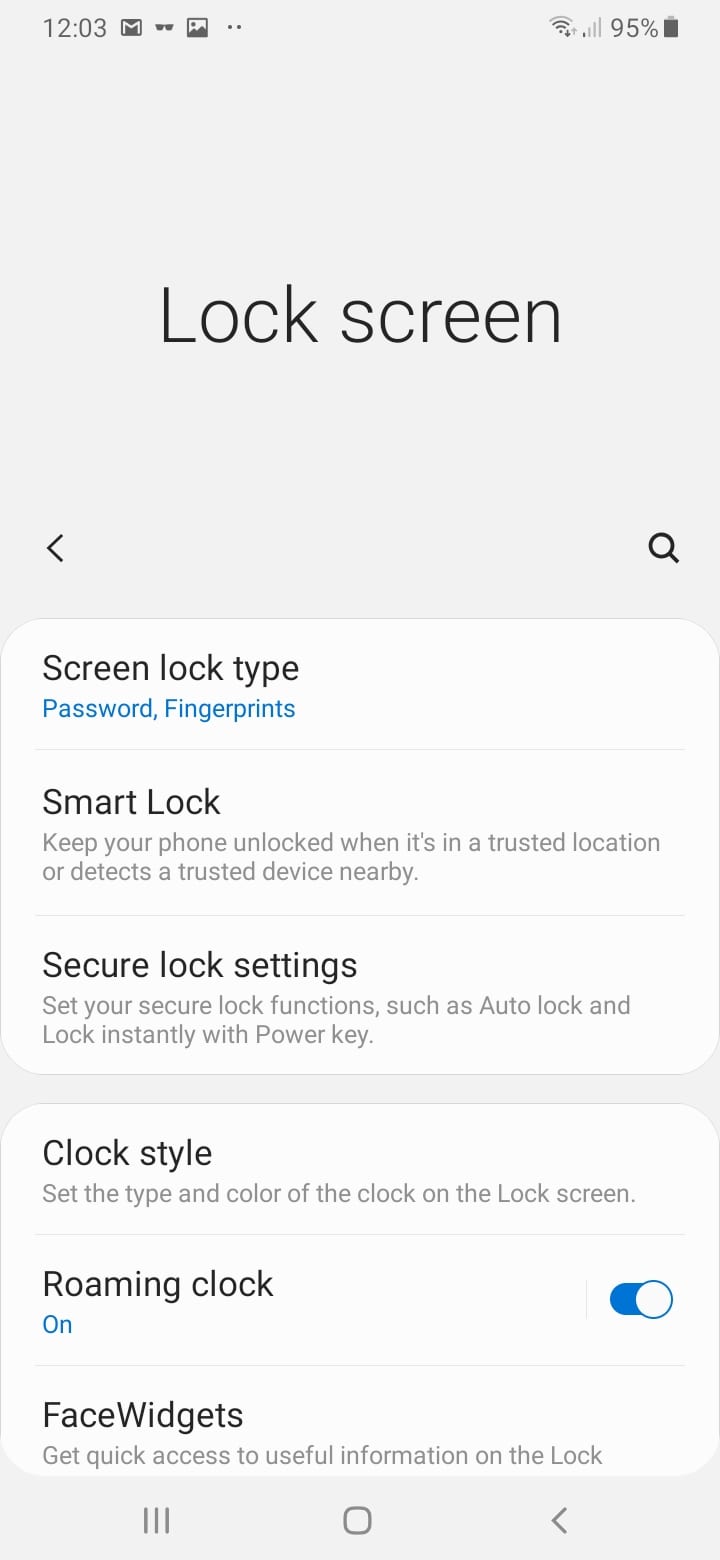Open the settings search icon
This screenshot has height=1560, width=720.
[x=664, y=548]
